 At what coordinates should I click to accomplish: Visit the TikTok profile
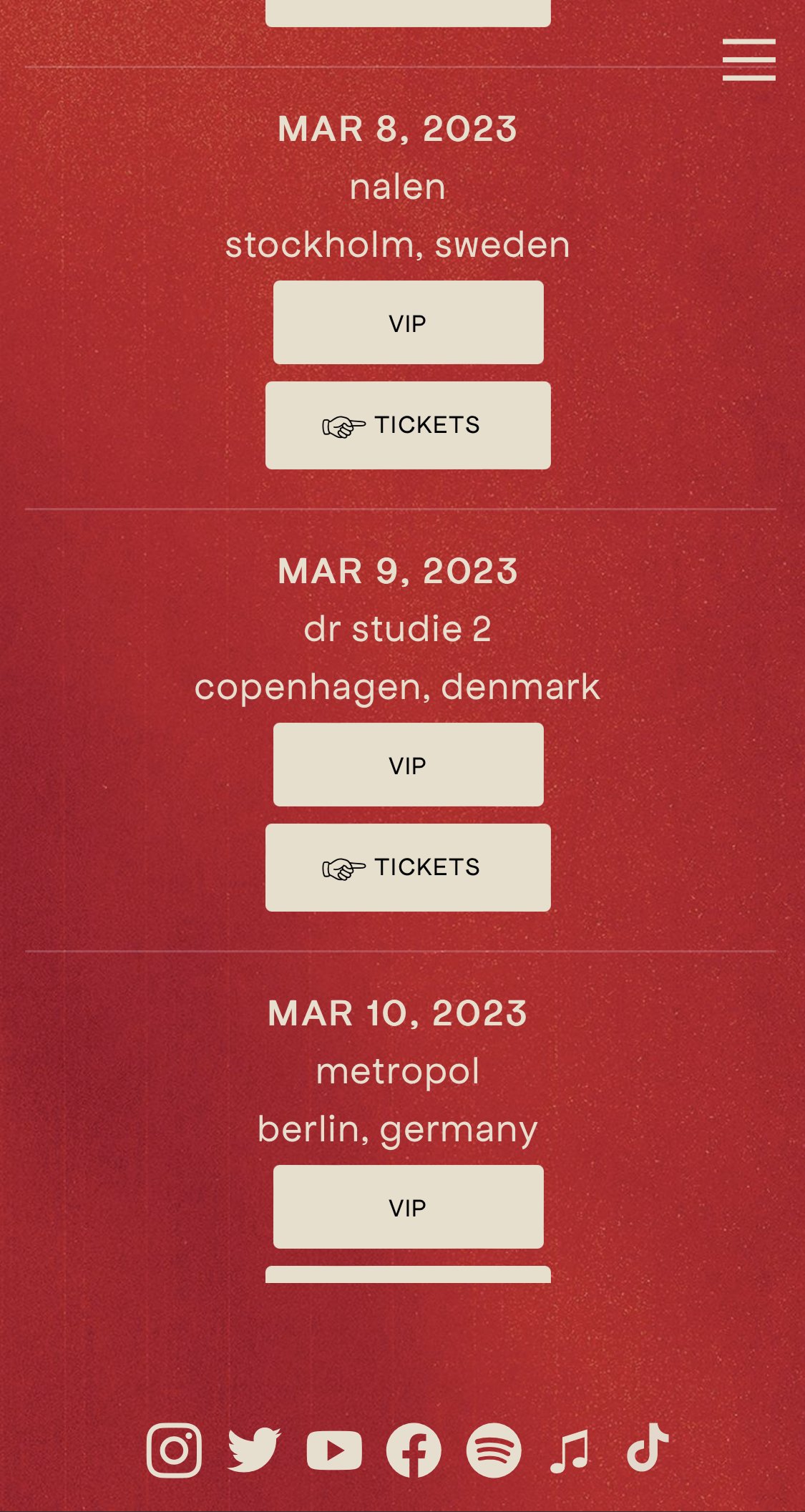(648, 1448)
